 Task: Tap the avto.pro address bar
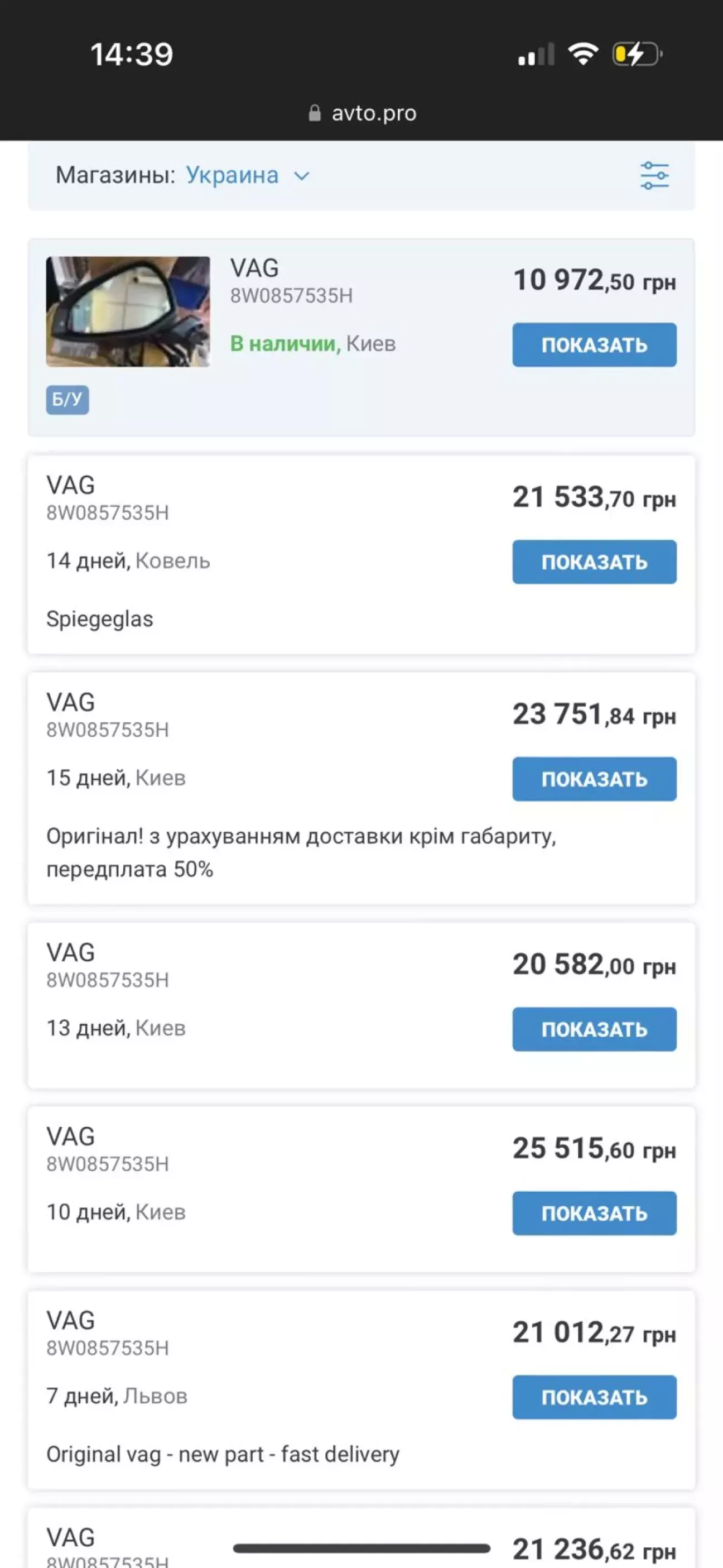(363, 113)
